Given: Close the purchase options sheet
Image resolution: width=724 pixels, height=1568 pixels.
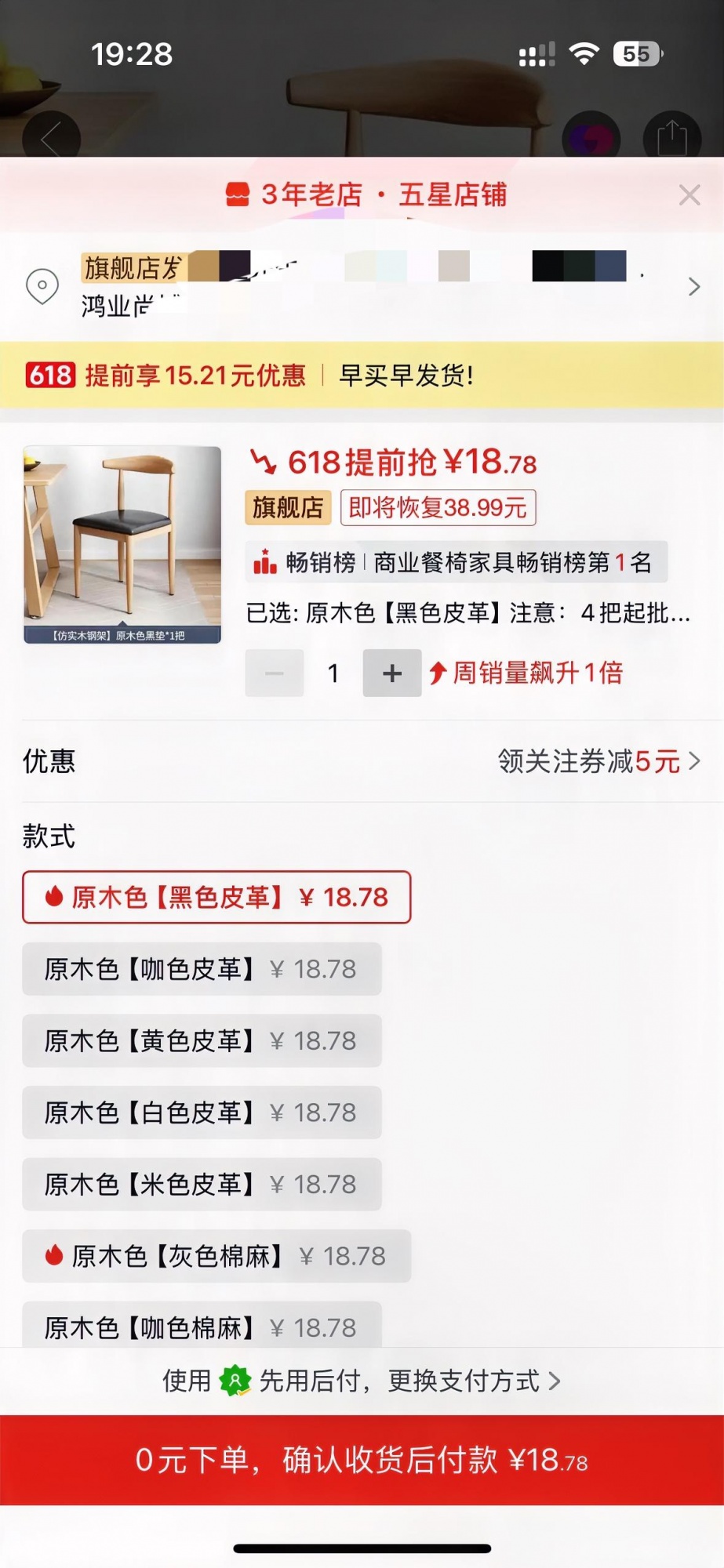Looking at the screenshot, I should [689, 194].
